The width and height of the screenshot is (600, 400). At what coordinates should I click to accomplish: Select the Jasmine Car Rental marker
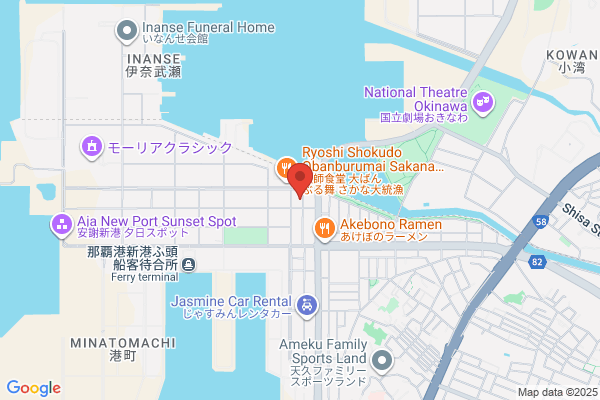pos(307,307)
